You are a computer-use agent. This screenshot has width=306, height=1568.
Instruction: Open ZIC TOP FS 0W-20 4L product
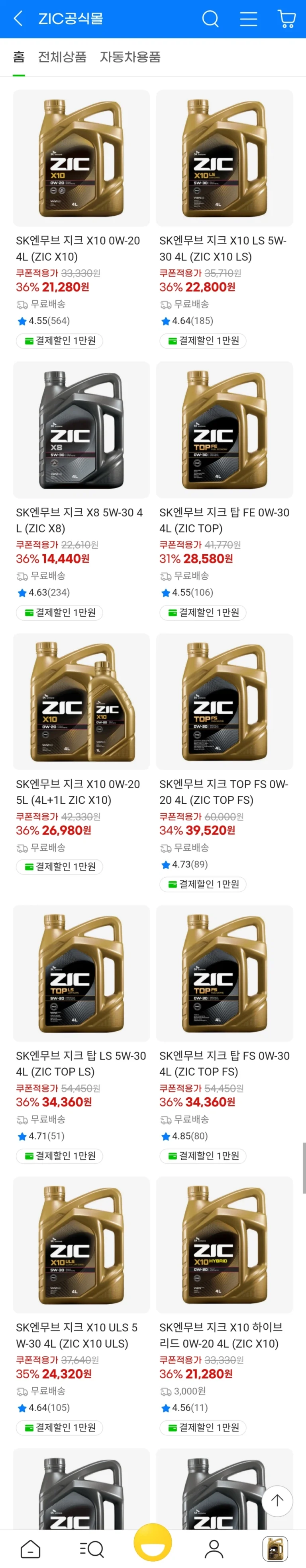(224, 701)
